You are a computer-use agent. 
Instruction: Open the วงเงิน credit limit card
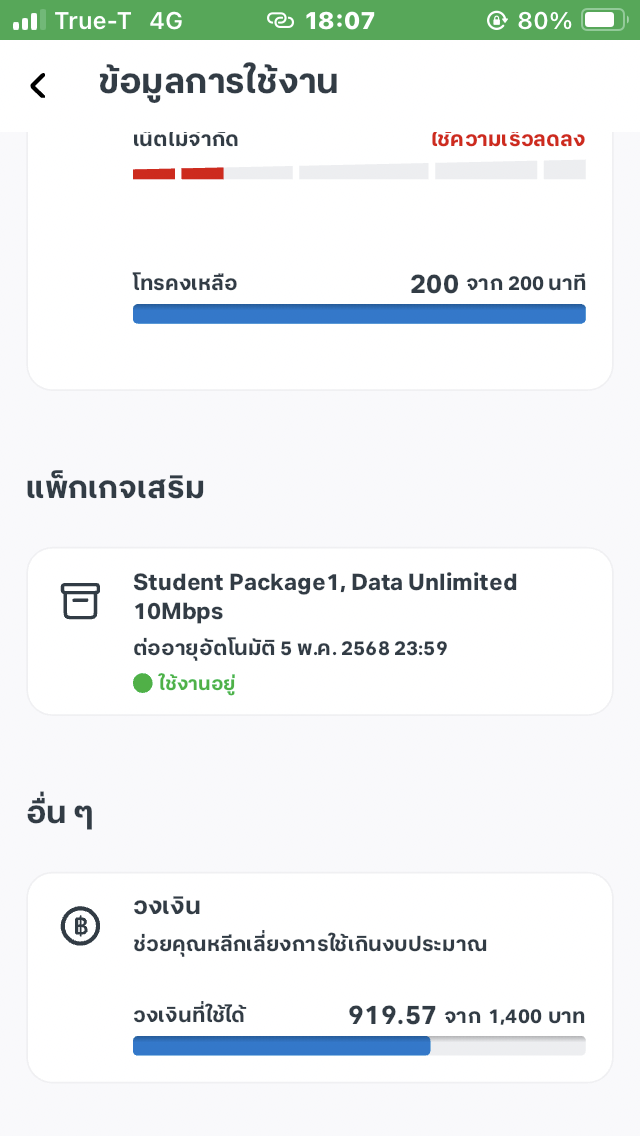320,977
